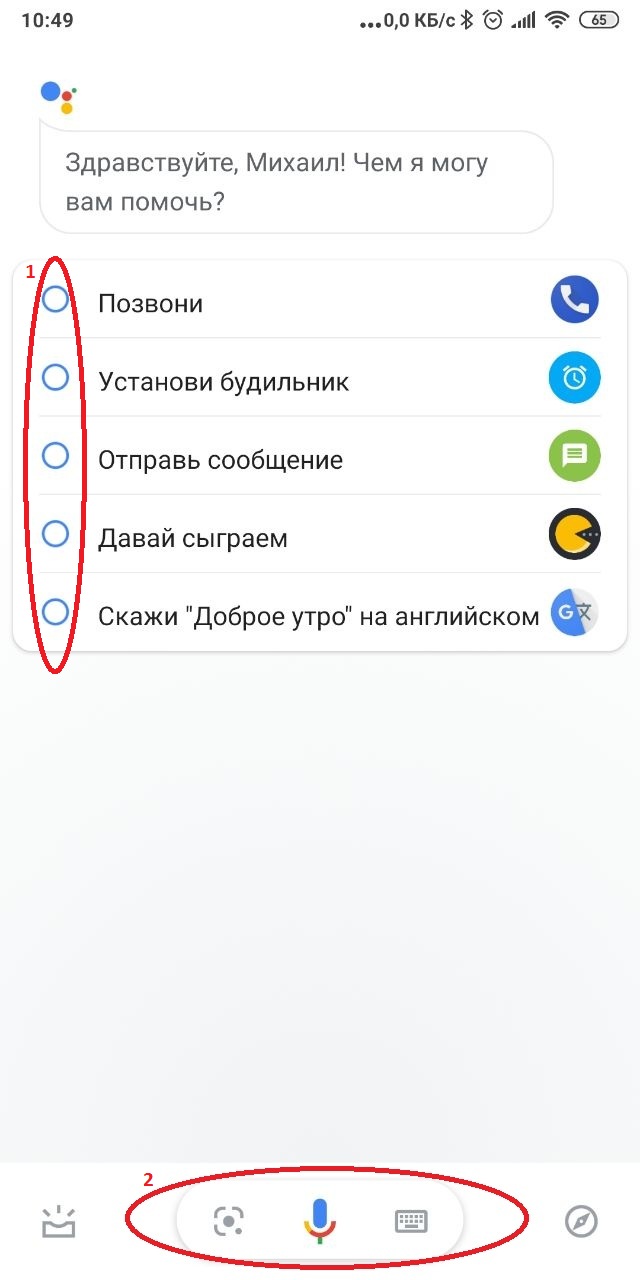
Task: Pick the 'Давай сыграем' suggestion
Action: 193,538
